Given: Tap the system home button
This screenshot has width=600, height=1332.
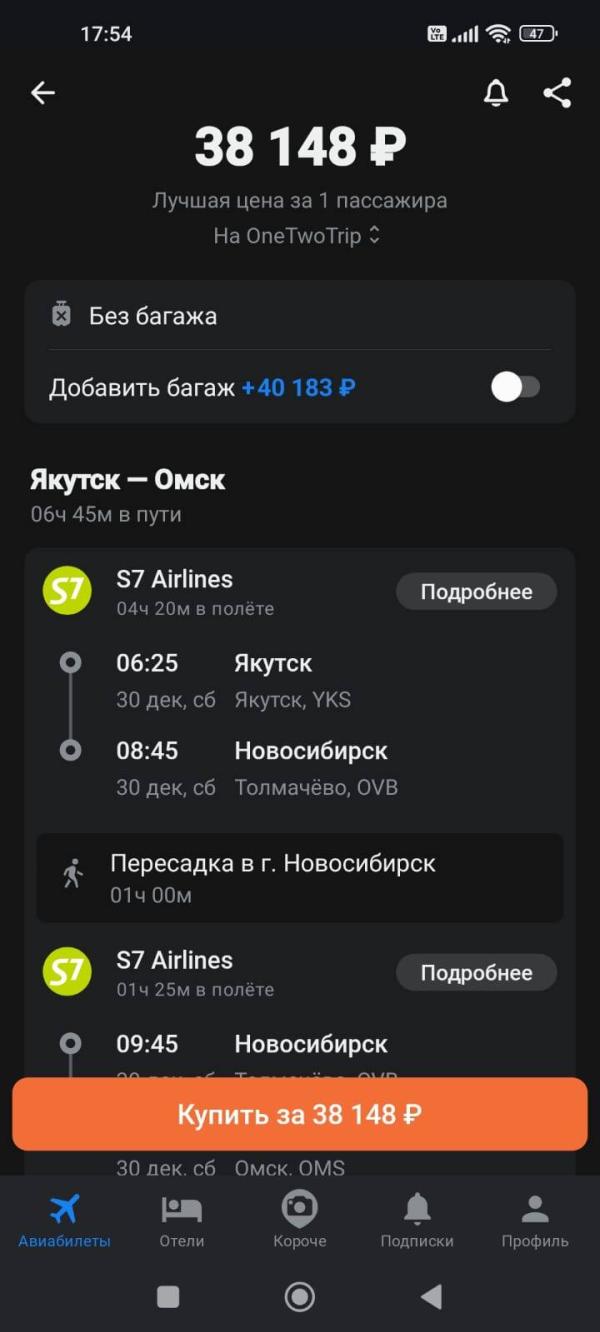Looking at the screenshot, I should (299, 1297).
